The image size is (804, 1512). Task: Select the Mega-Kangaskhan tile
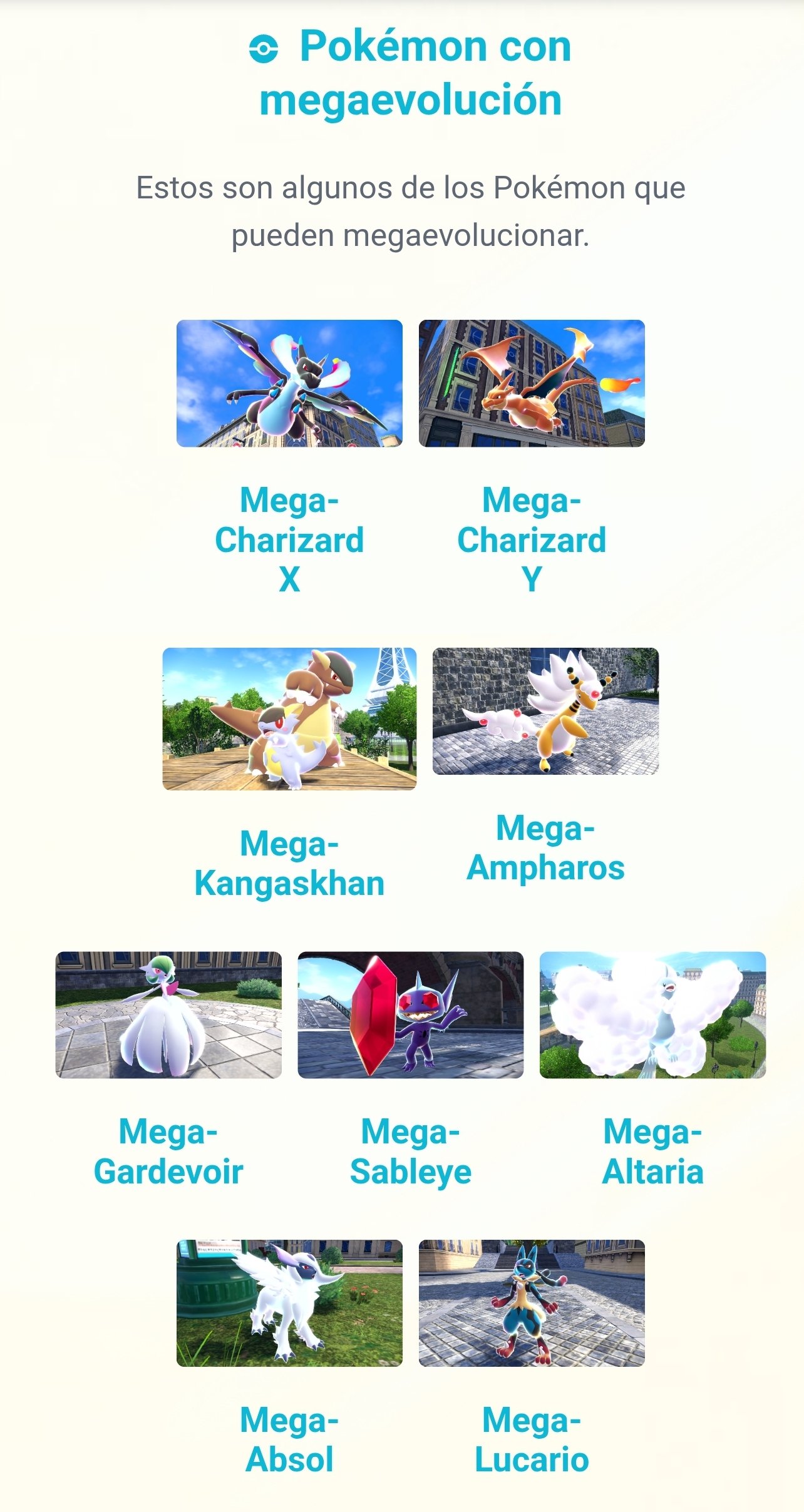289,718
